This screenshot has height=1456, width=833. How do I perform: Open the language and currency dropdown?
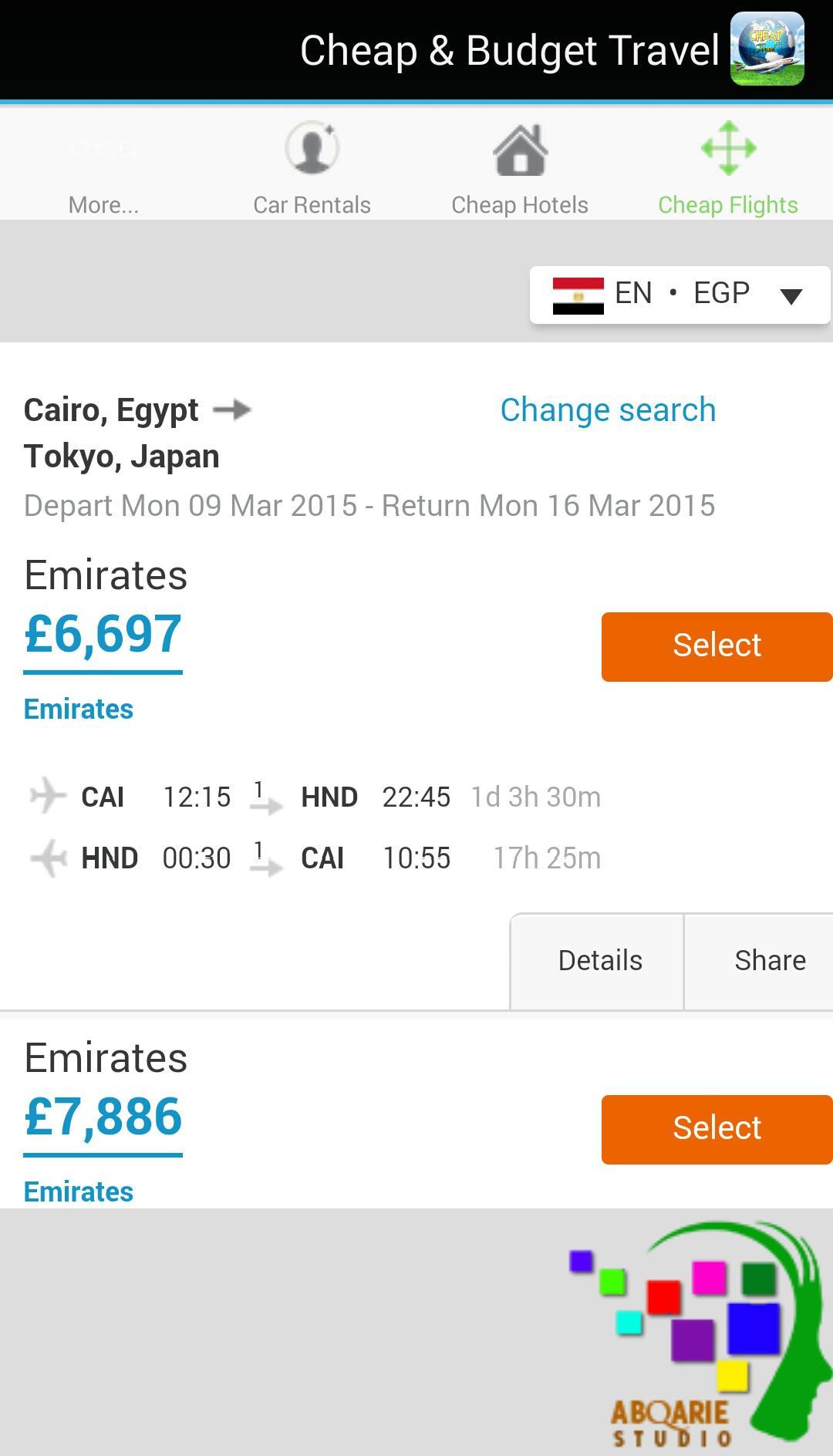pyautogui.click(x=792, y=295)
